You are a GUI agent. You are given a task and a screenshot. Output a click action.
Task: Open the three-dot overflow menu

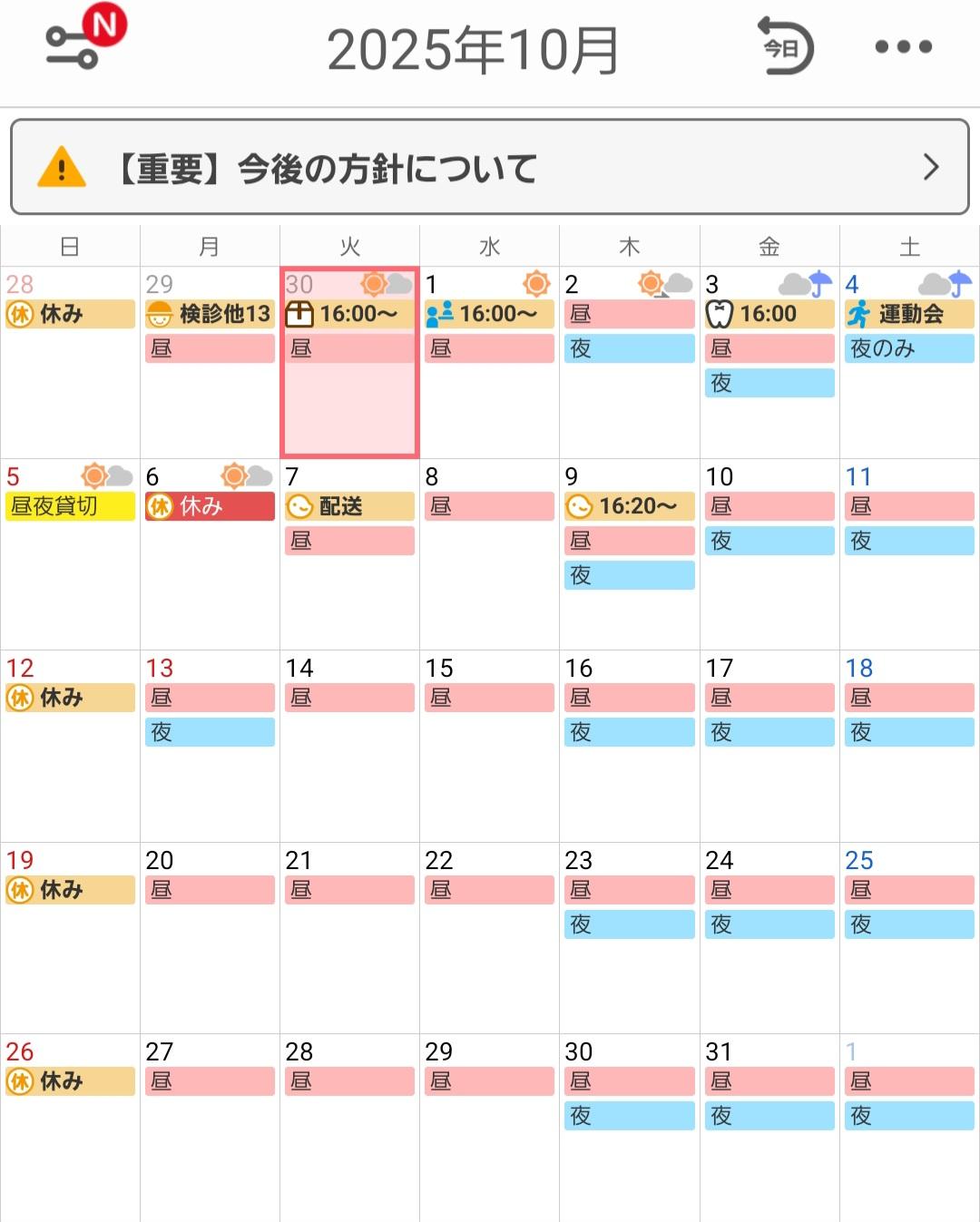pos(903,46)
